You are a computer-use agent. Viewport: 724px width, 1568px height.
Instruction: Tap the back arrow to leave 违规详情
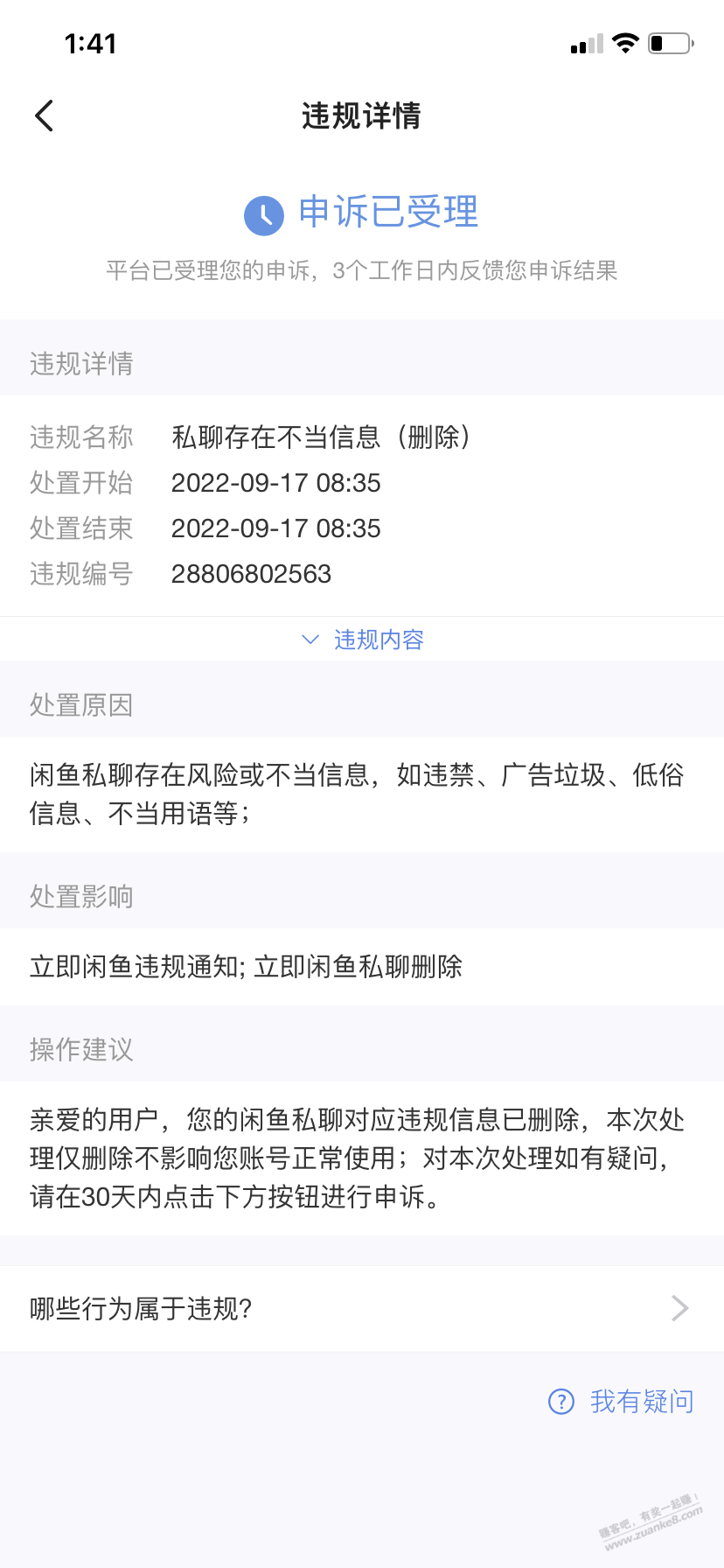pos(44,115)
